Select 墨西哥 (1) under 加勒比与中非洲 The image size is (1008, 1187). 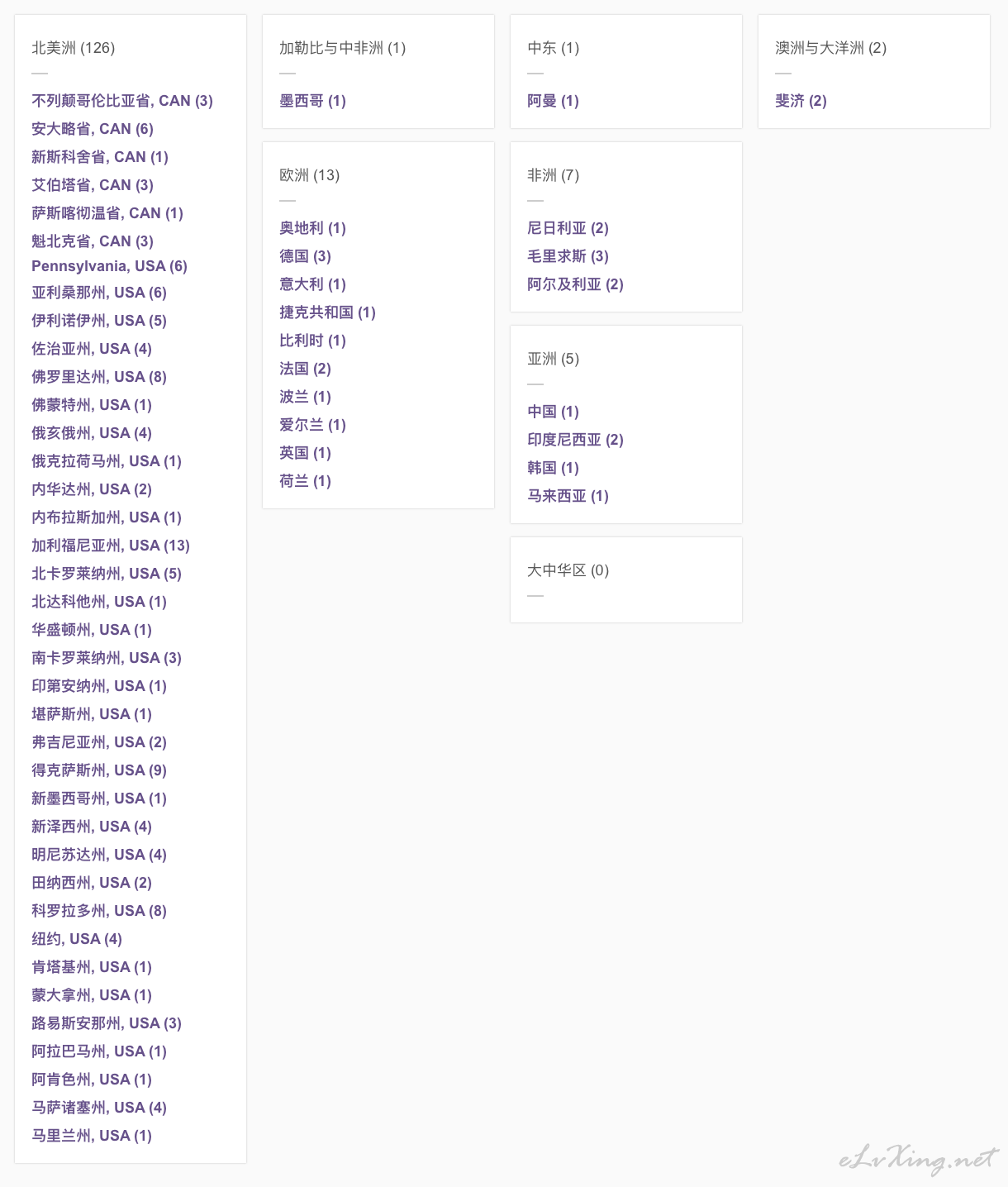click(312, 101)
